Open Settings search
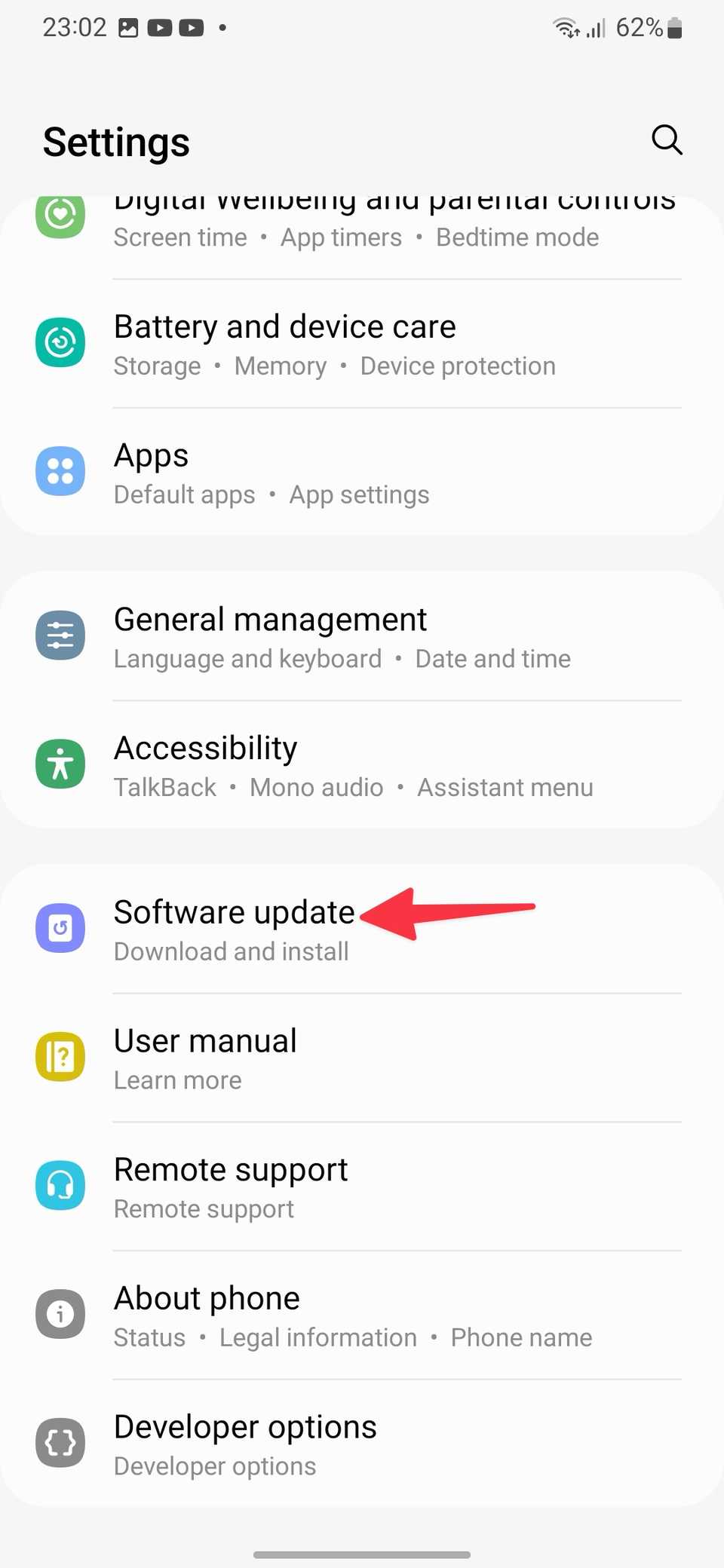 667,140
